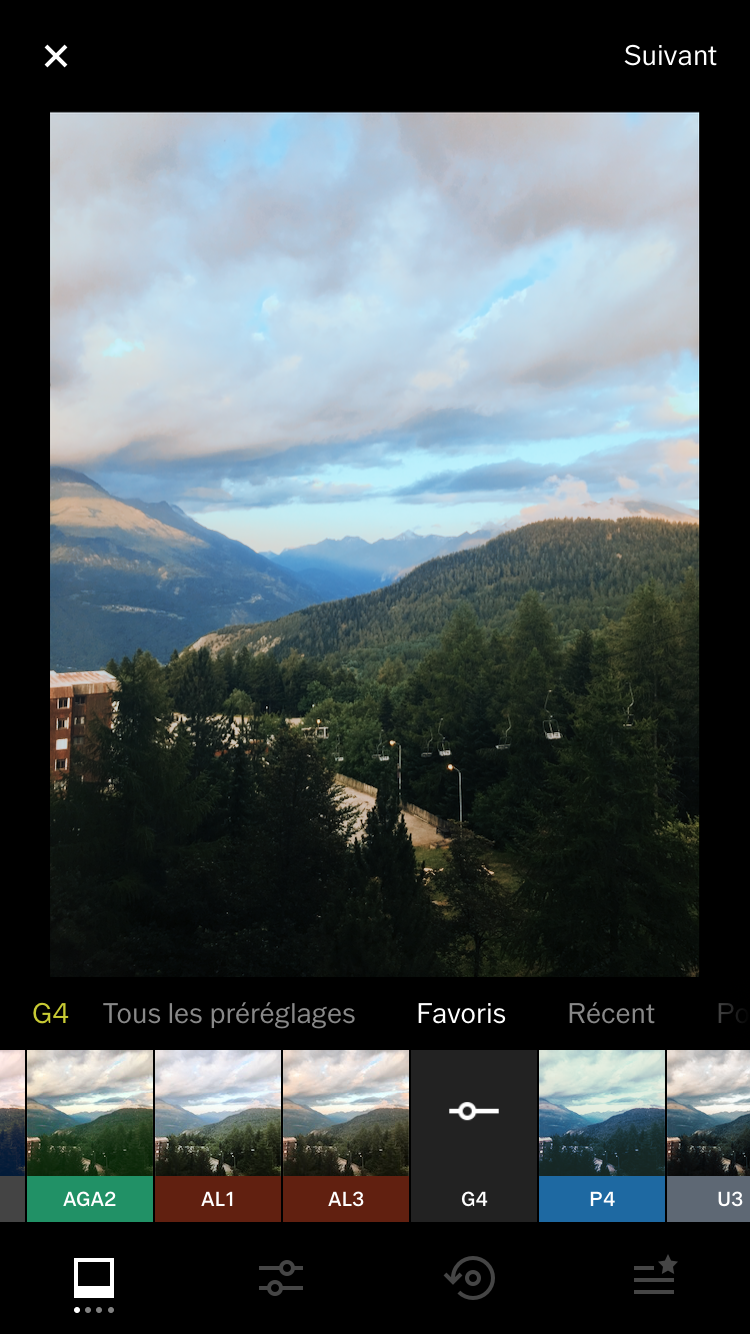Open the Récent presets tab

[x=611, y=1014]
